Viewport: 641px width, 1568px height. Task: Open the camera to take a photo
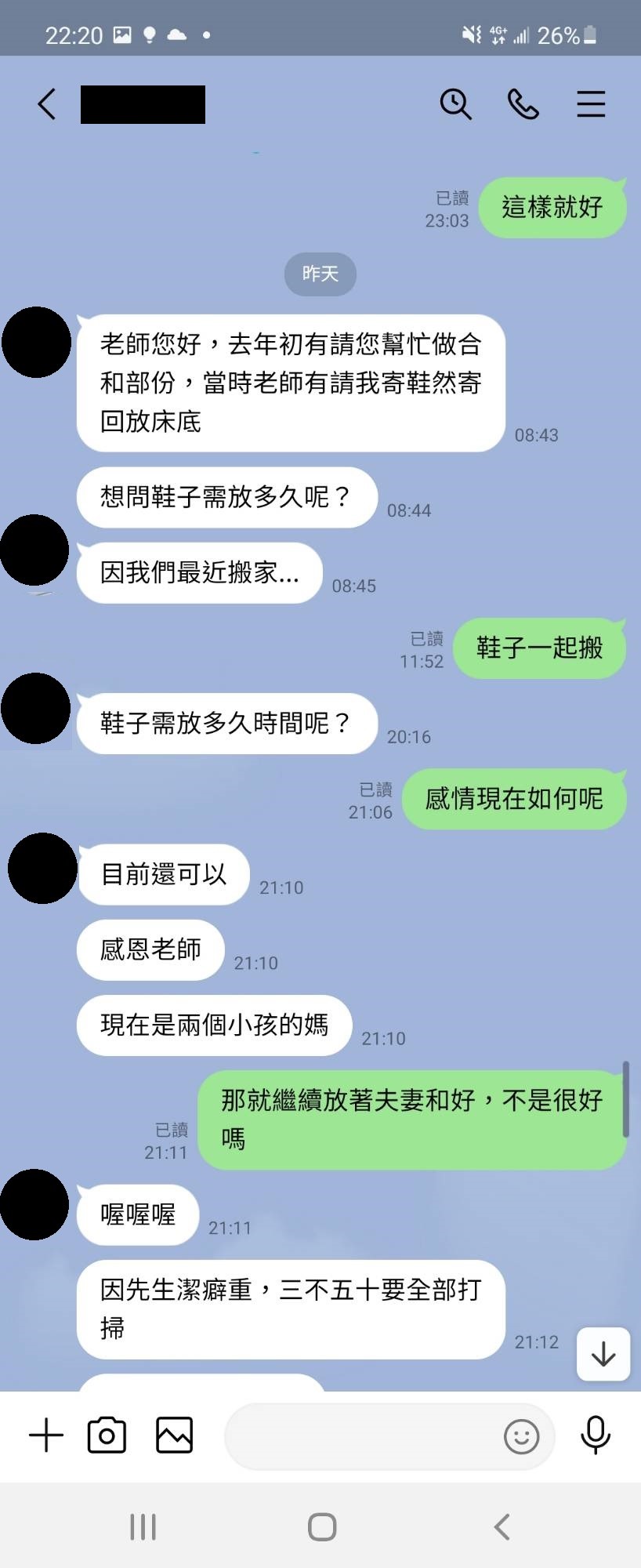(107, 1436)
